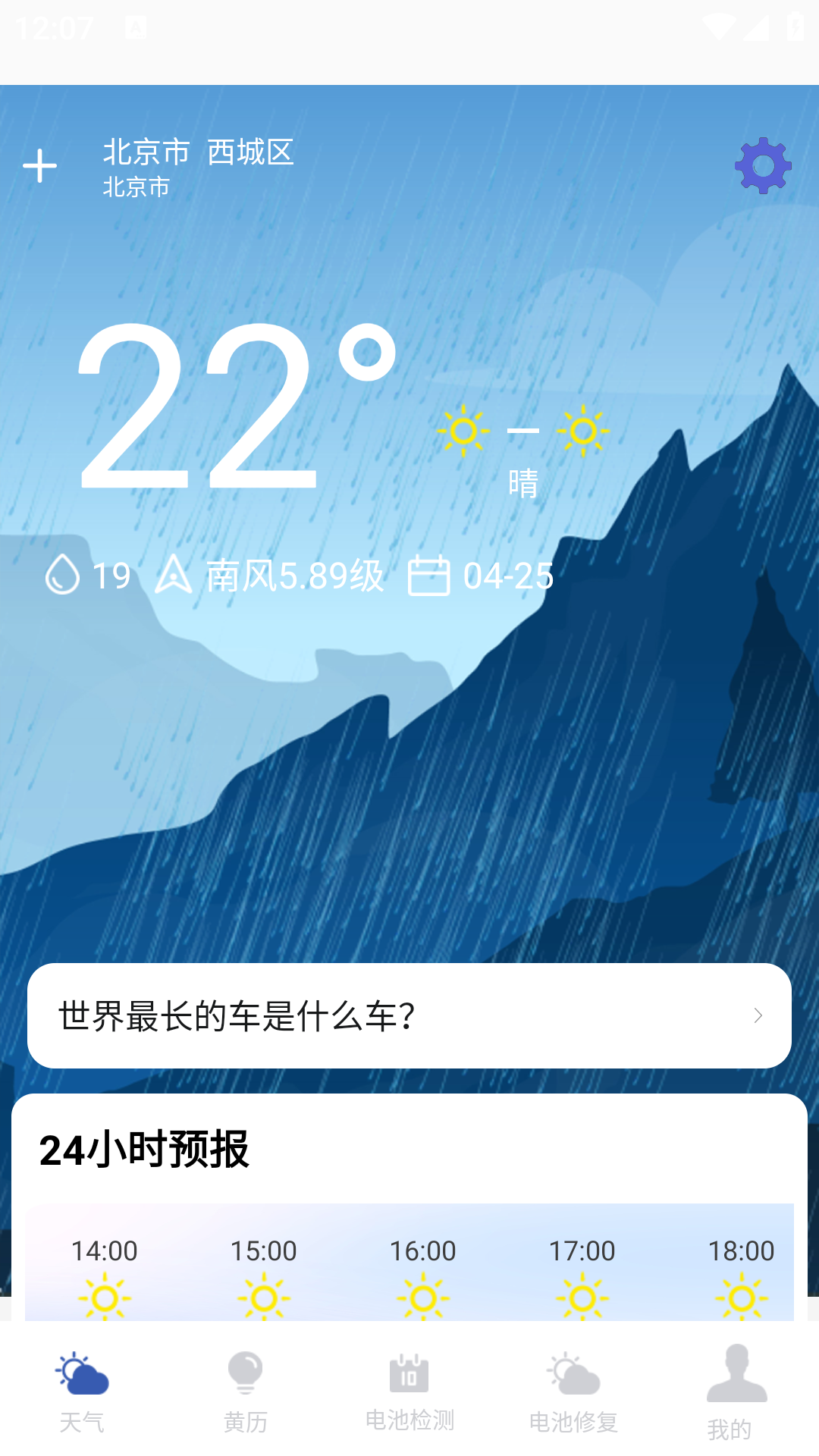Select the wind direction arrow icon

tap(173, 576)
